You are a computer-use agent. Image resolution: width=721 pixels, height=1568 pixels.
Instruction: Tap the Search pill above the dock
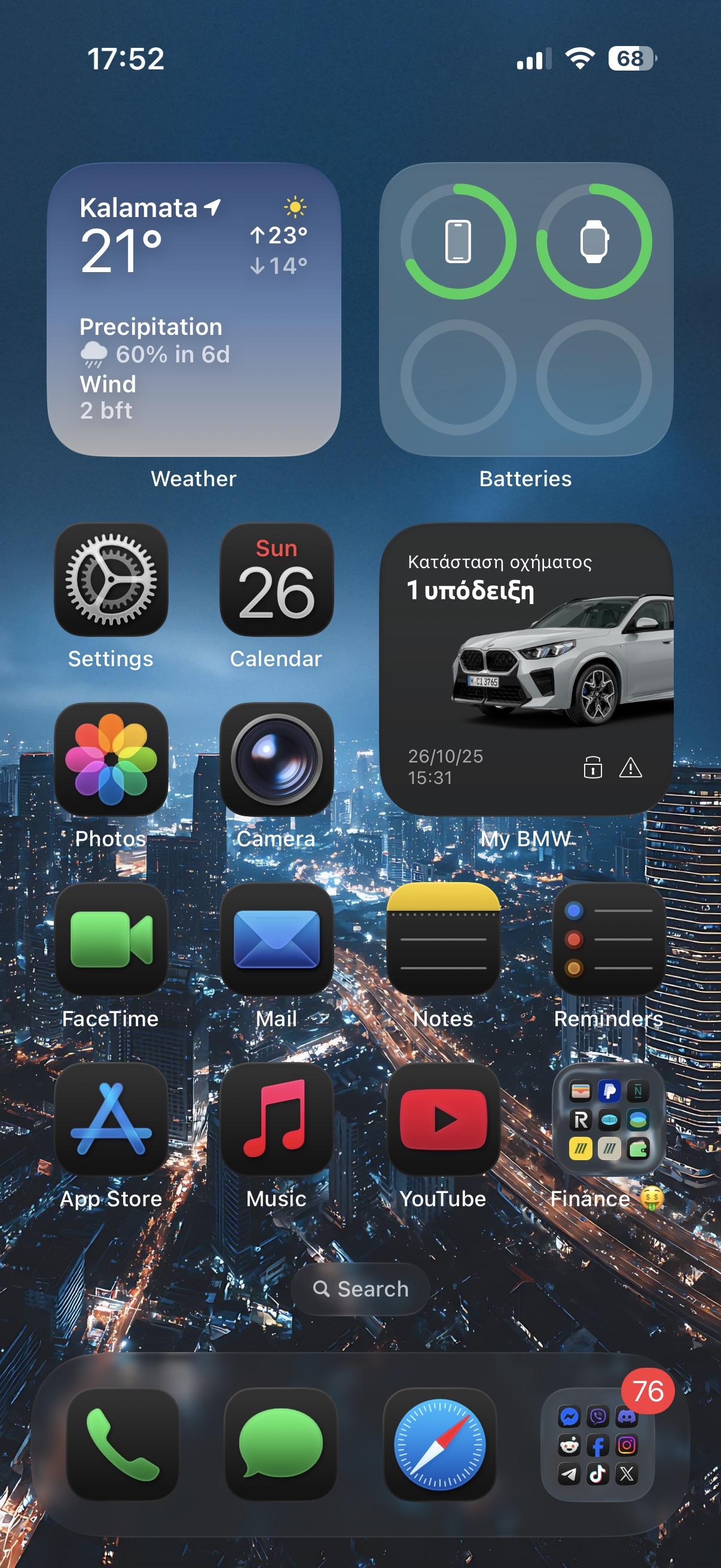360,1289
